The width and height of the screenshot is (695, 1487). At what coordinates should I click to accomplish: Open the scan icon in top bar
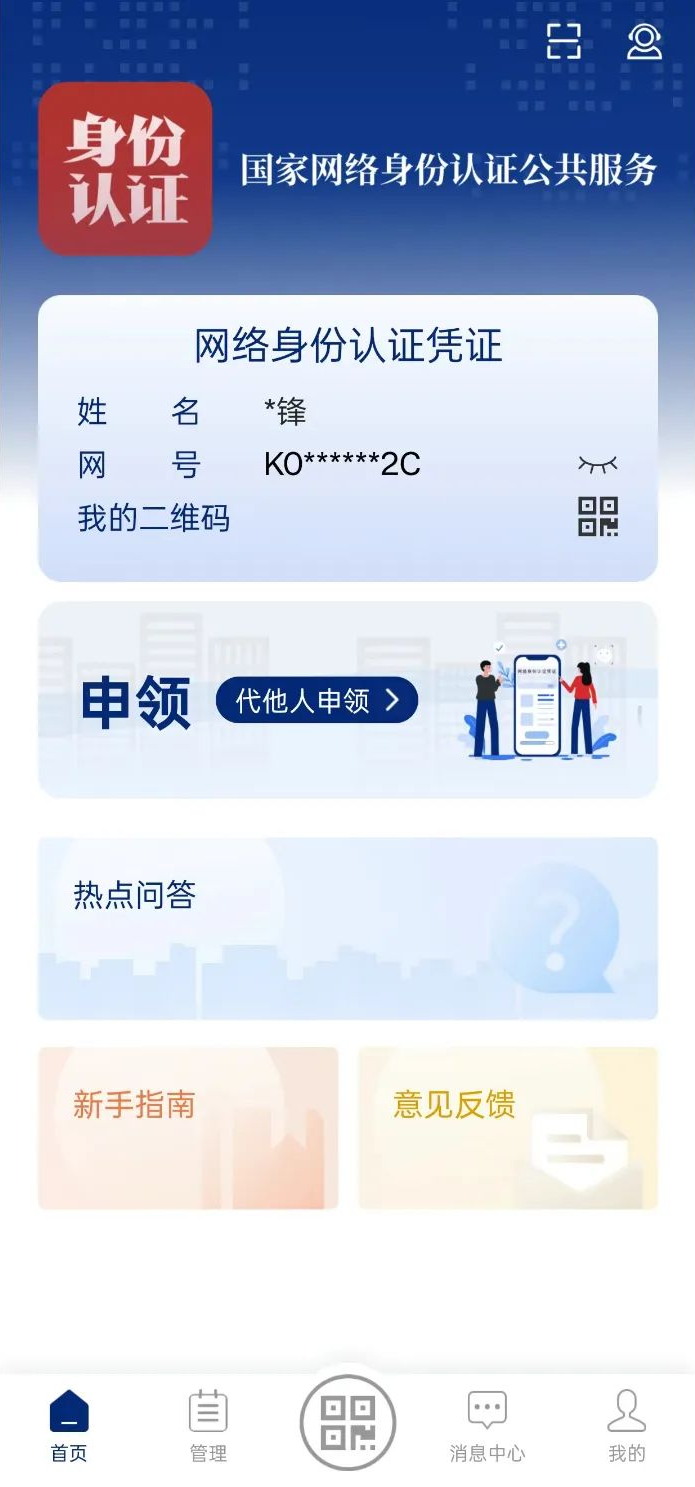(x=564, y=41)
